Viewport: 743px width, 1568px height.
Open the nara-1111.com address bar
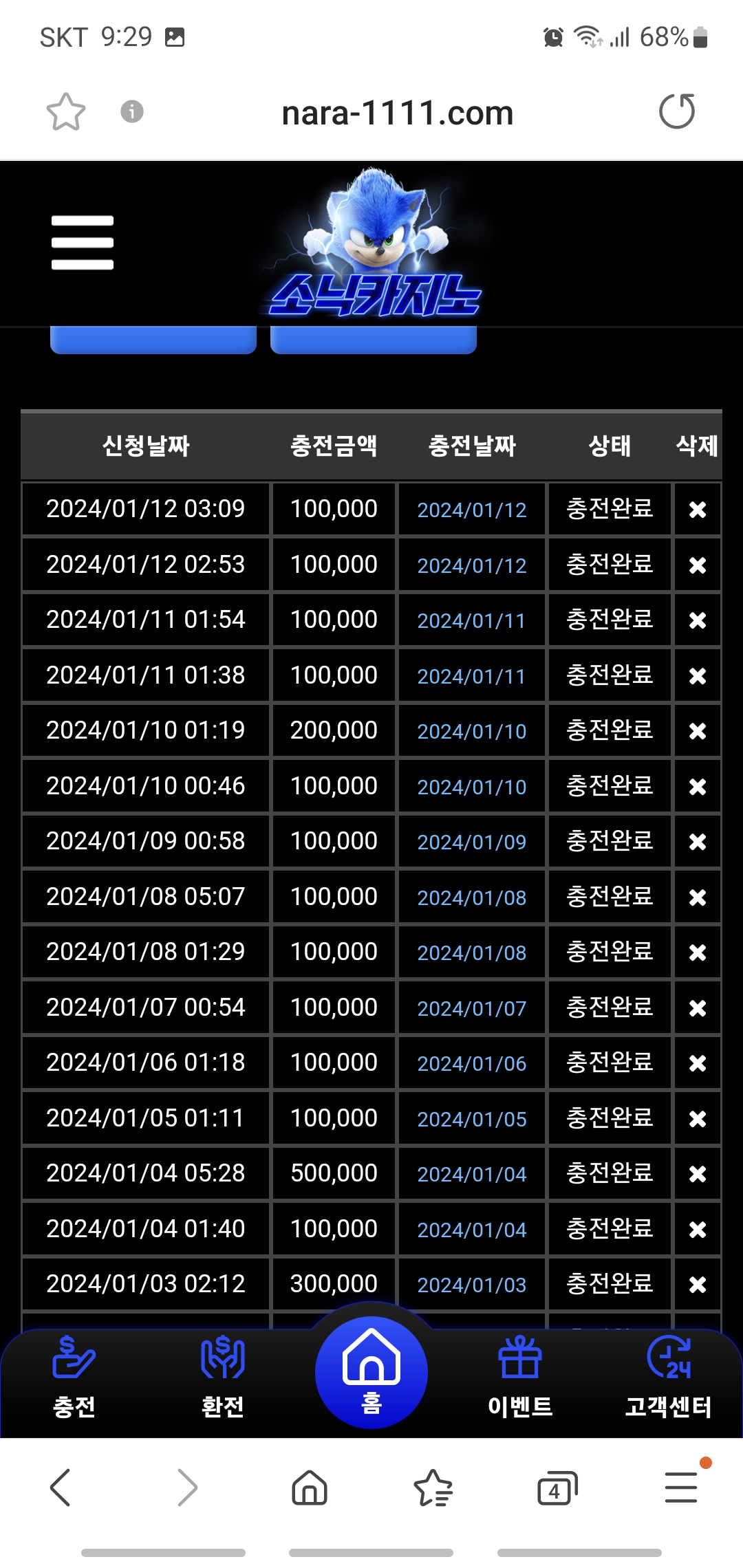point(398,113)
